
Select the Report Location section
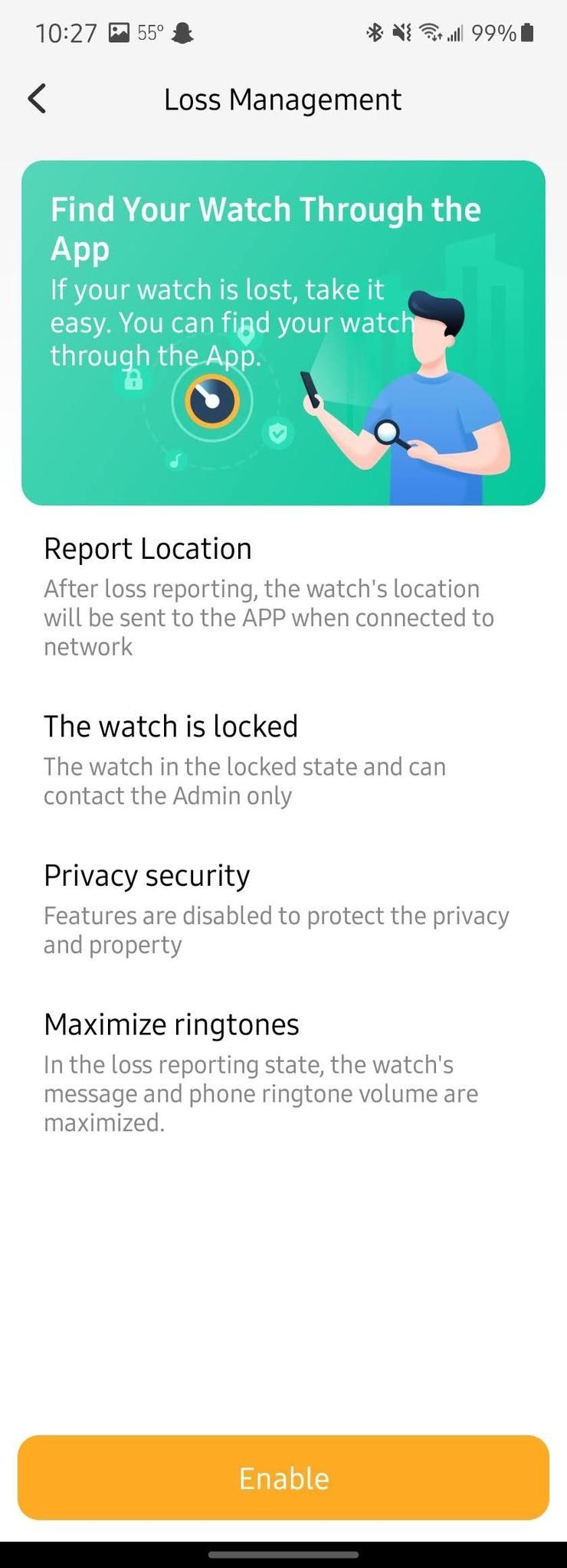tap(148, 548)
